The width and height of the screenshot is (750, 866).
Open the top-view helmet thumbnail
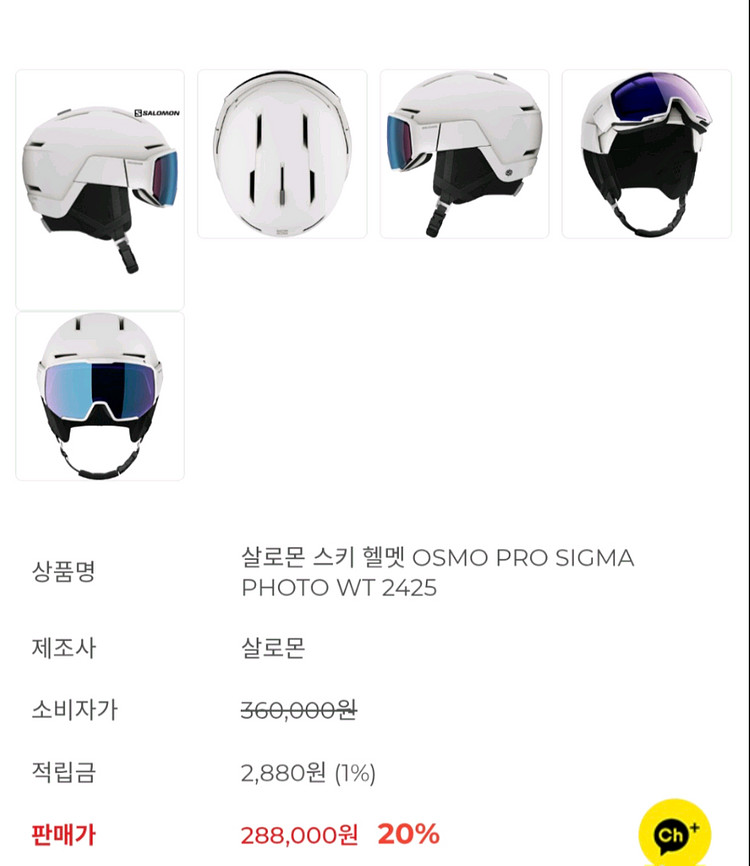[x=282, y=154]
